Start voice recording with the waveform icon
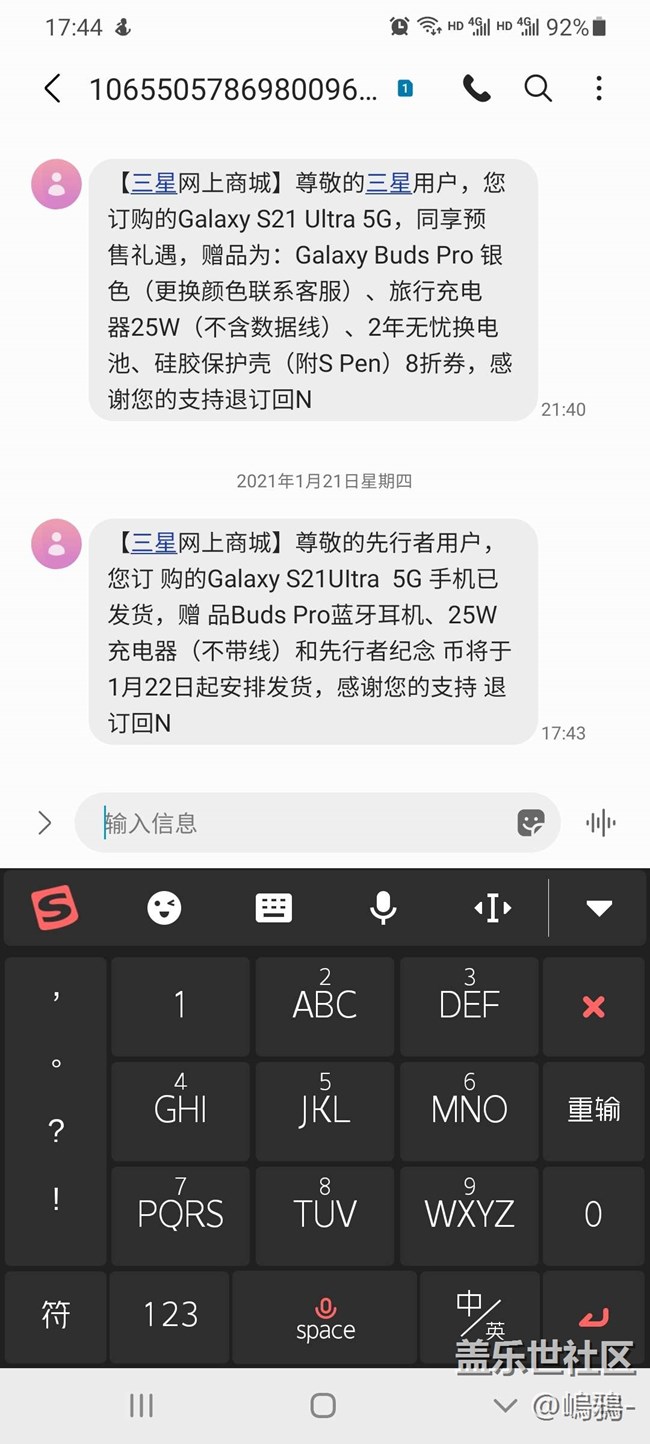The width and height of the screenshot is (650, 1444). pyautogui.click(x=601, y=823)
